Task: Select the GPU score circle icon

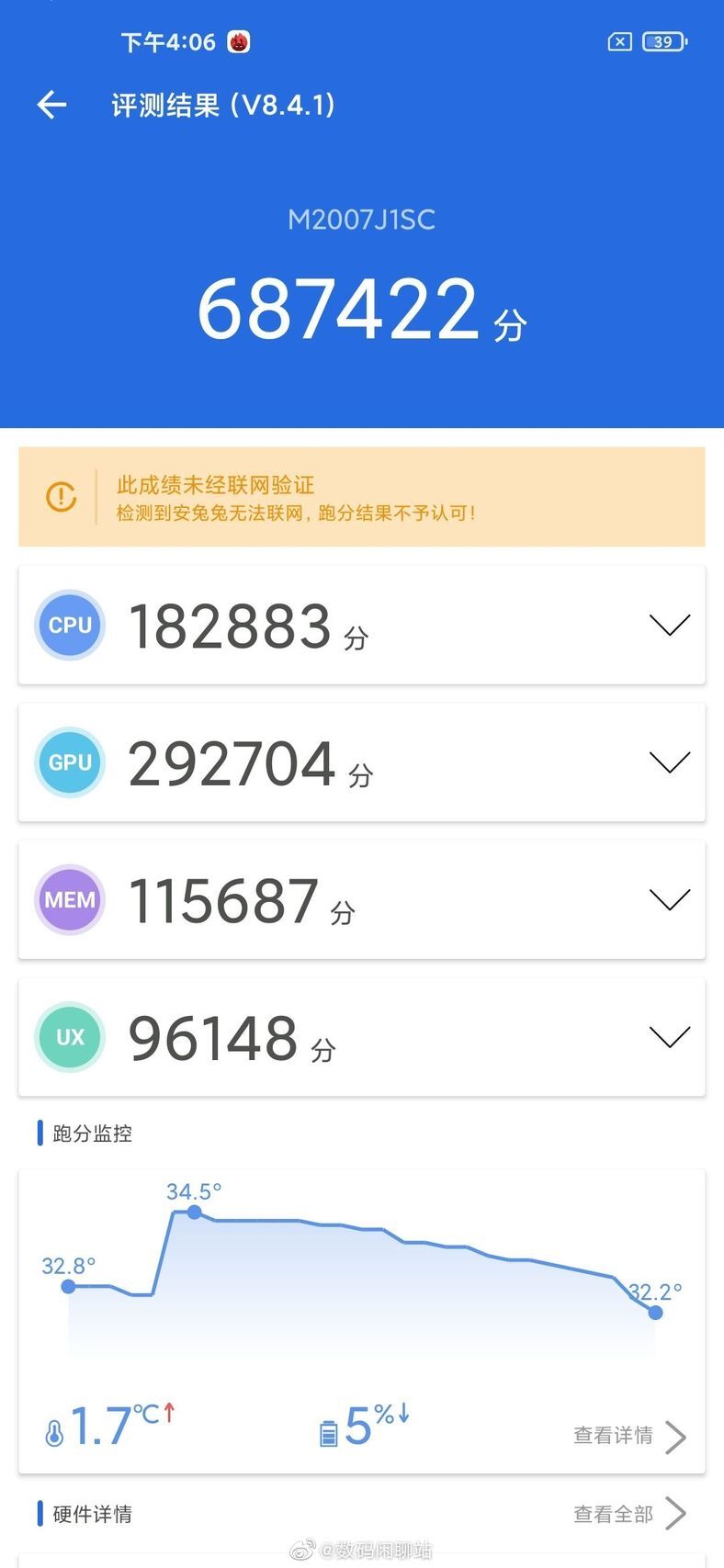Action: pos(70,762)
